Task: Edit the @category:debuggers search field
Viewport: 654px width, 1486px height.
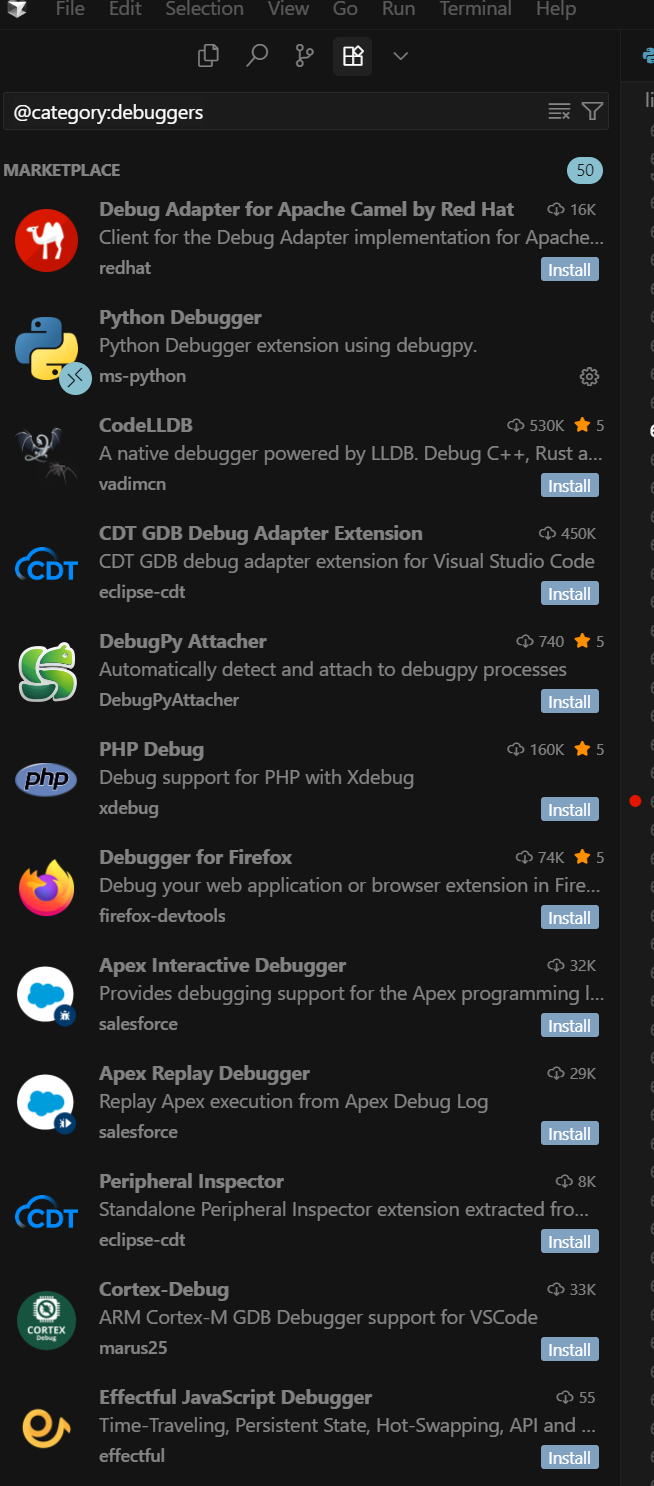Action: pyautogui.click(x=270, y=112)
